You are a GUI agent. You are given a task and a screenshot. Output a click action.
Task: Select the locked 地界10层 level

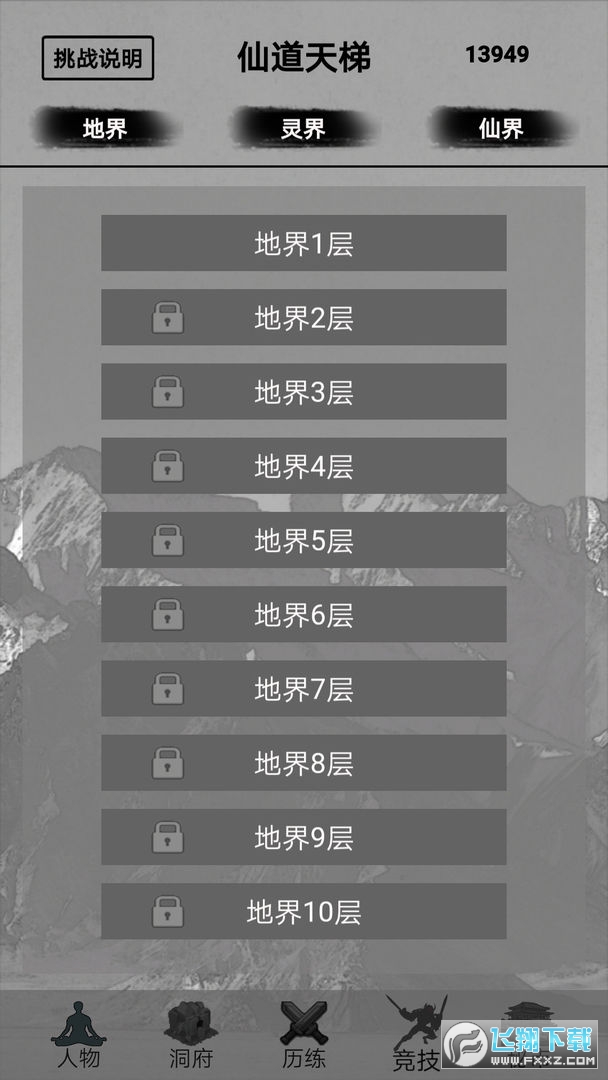tap(303, 911)
